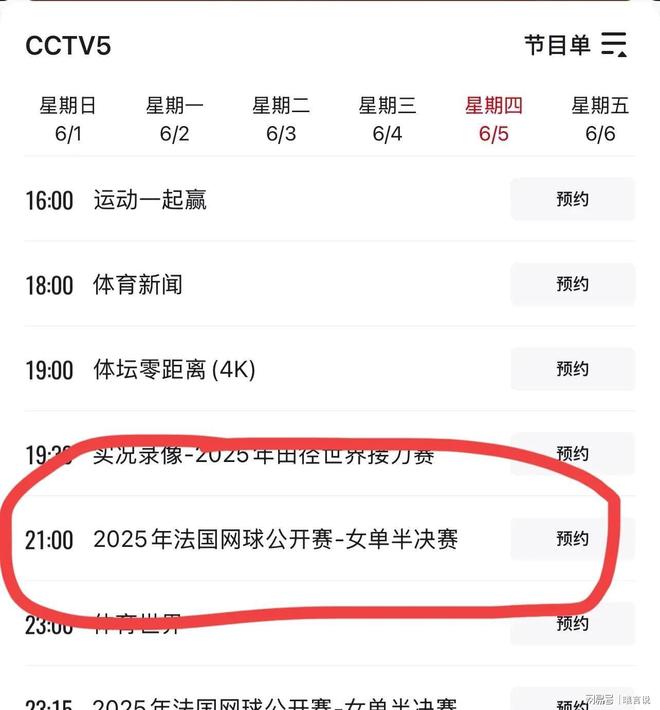Tap 预约 for 21:00 法国网球公开赛 女单半决赛

572,539
